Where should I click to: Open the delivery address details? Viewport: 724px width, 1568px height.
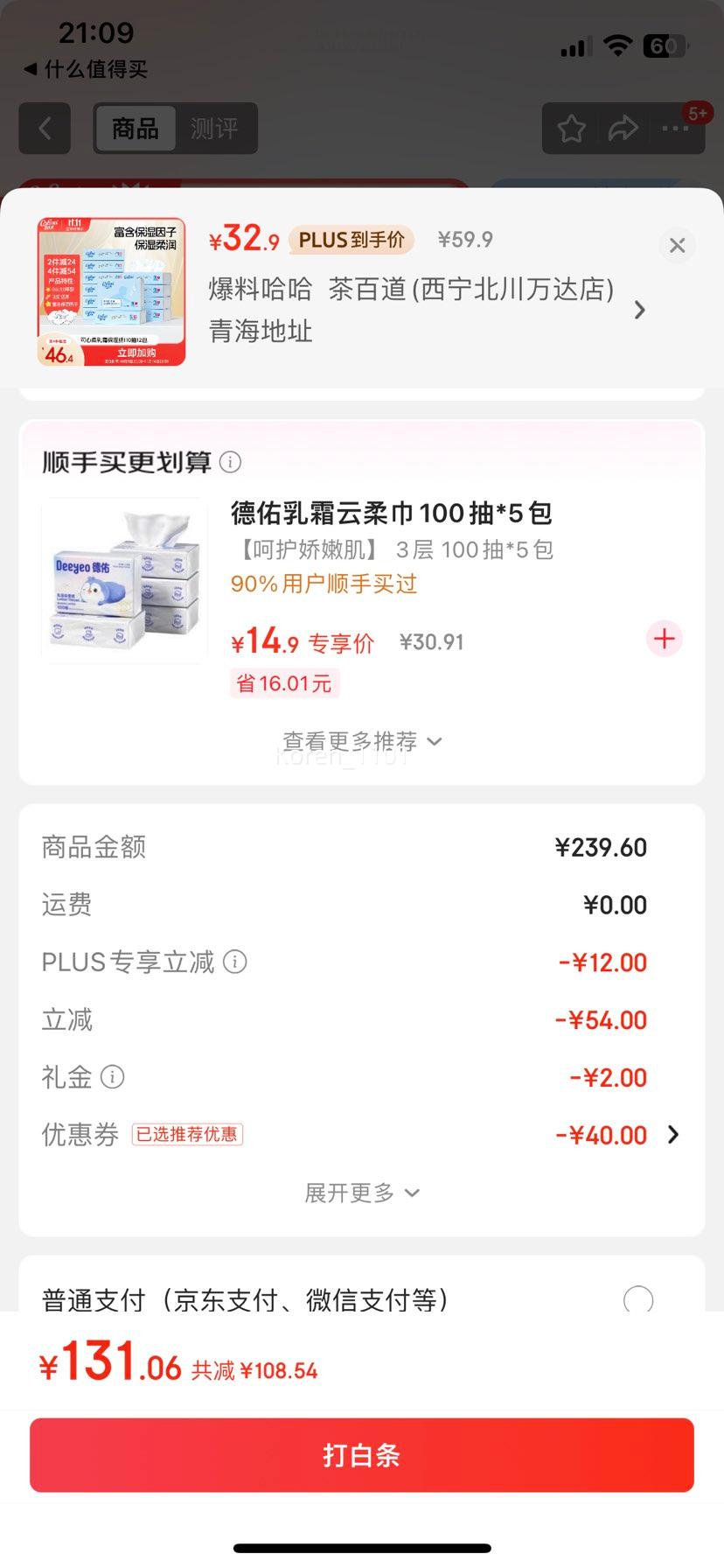[x=639, y=310]
